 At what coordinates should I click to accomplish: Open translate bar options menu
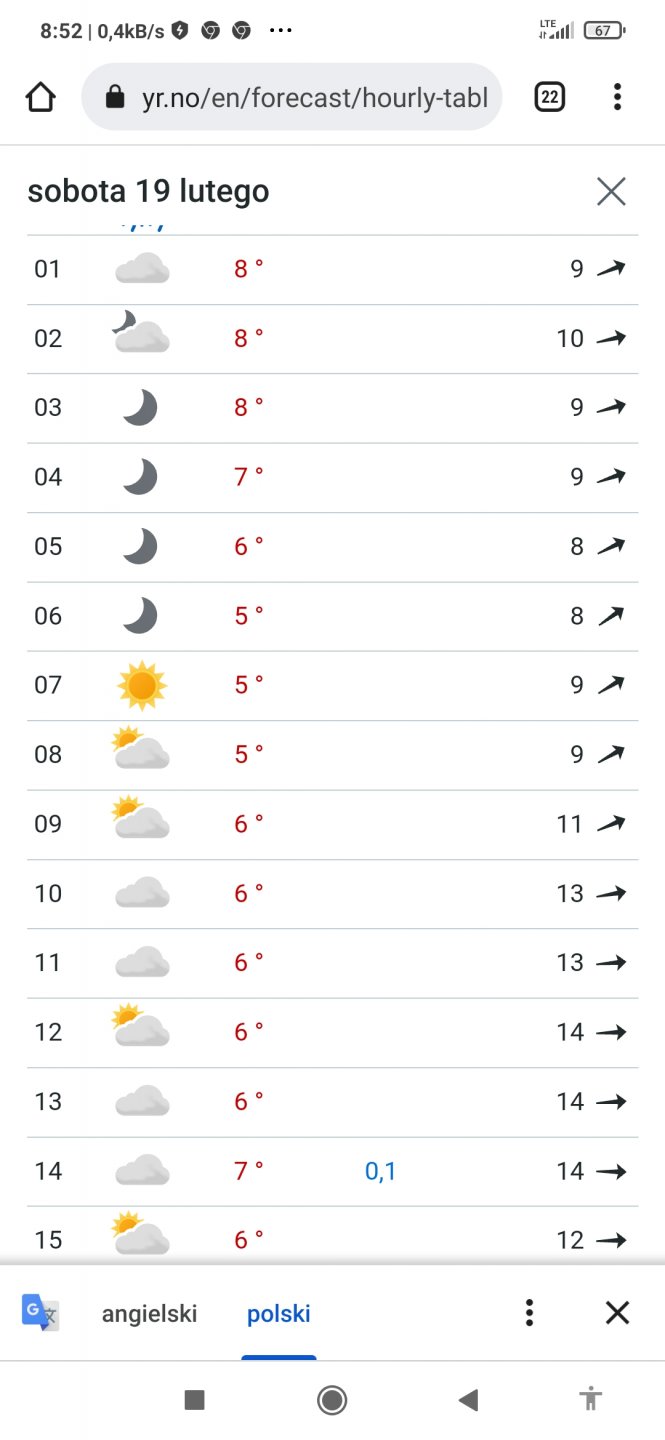pyautogui.click(x=529, y=1313)
